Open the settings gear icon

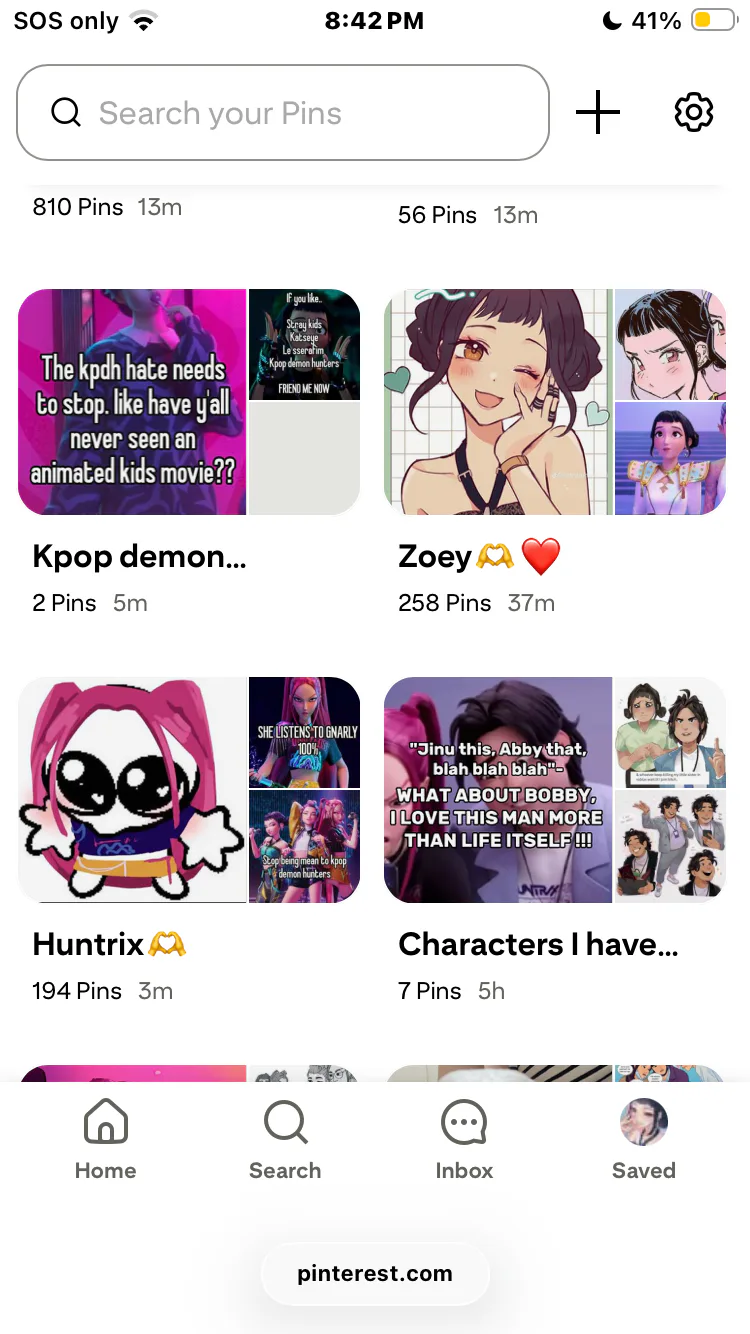click(x=694, y=113)
